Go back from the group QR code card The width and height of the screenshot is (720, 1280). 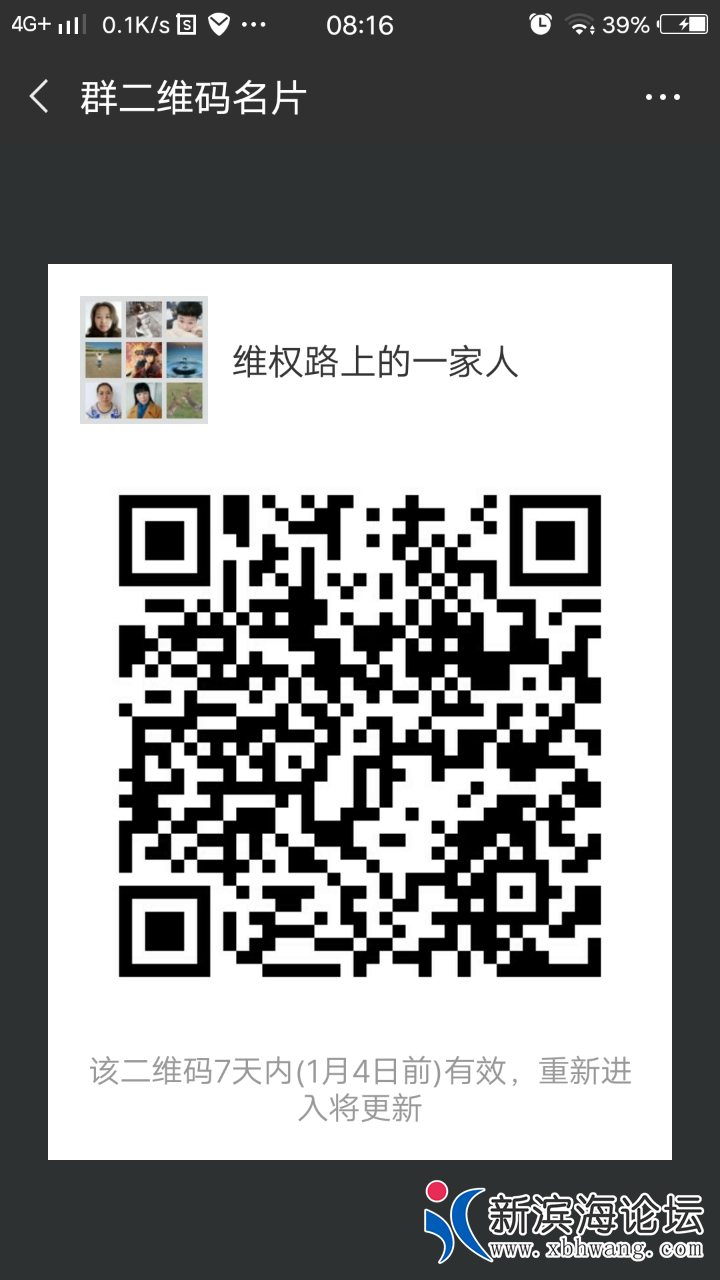click(x=40, y=98)
